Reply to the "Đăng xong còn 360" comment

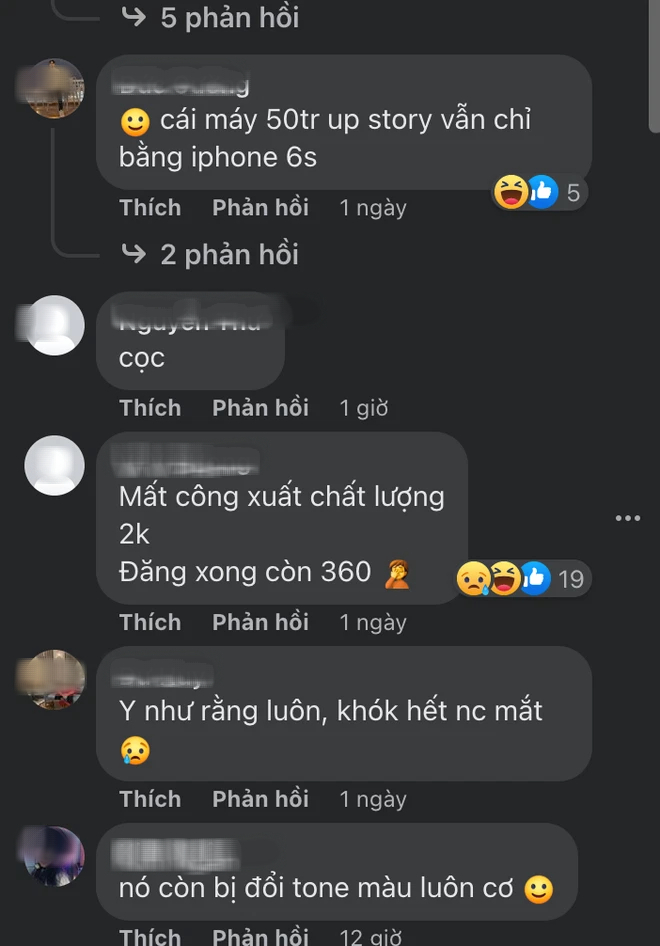[260, 622]
